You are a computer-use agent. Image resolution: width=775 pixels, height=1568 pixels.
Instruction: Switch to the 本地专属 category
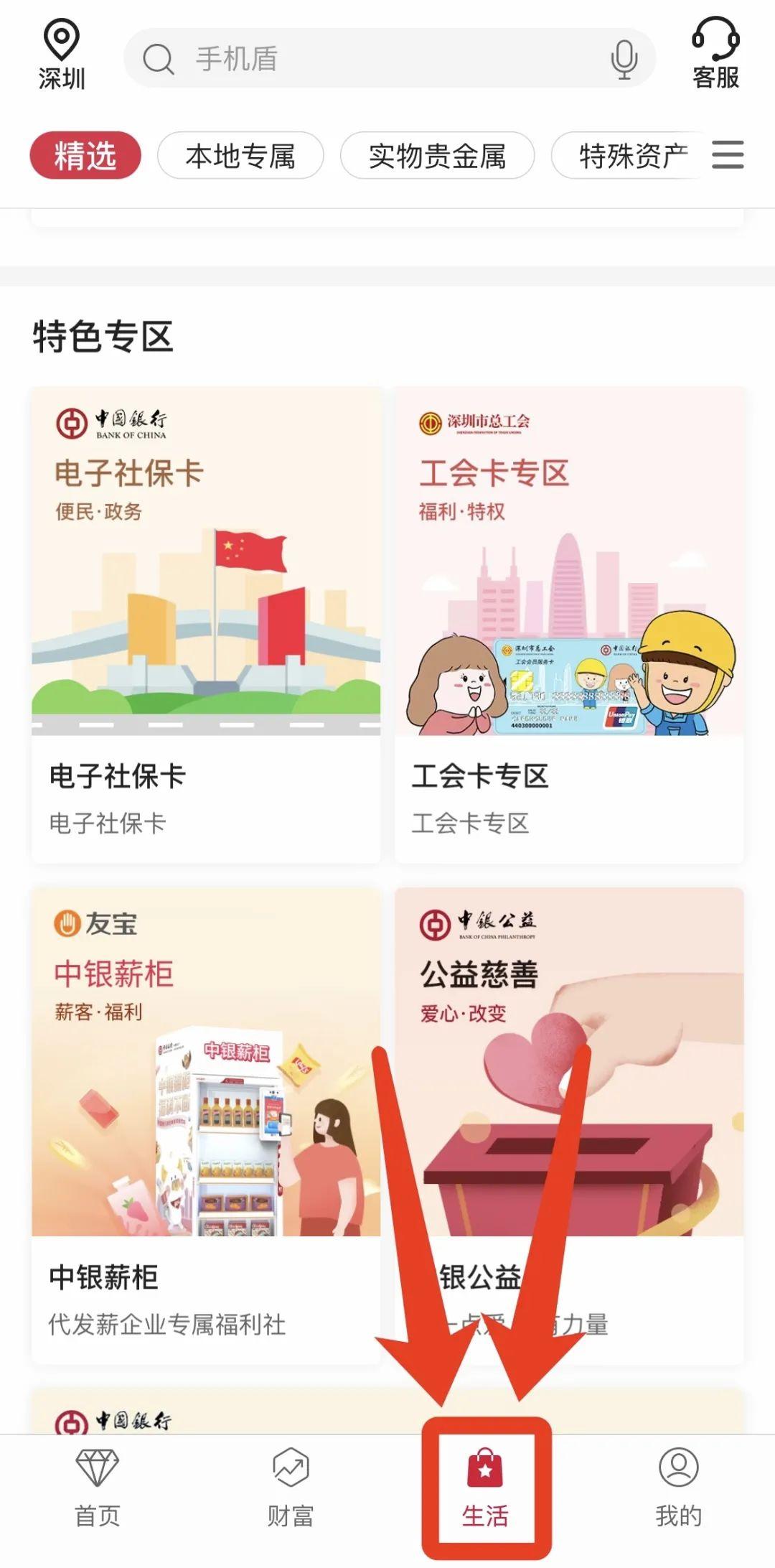pos(240,156)
